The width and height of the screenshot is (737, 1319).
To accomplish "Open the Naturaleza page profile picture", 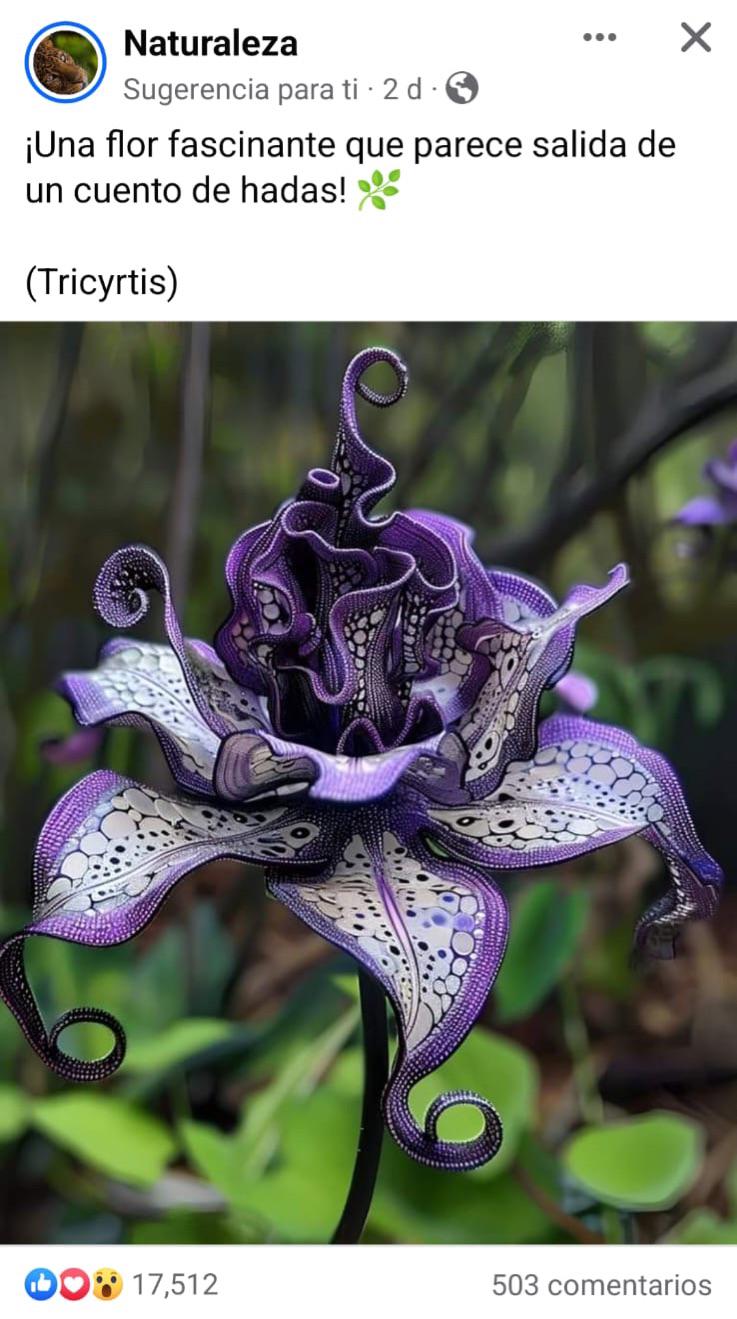I will tap(65, 62).
